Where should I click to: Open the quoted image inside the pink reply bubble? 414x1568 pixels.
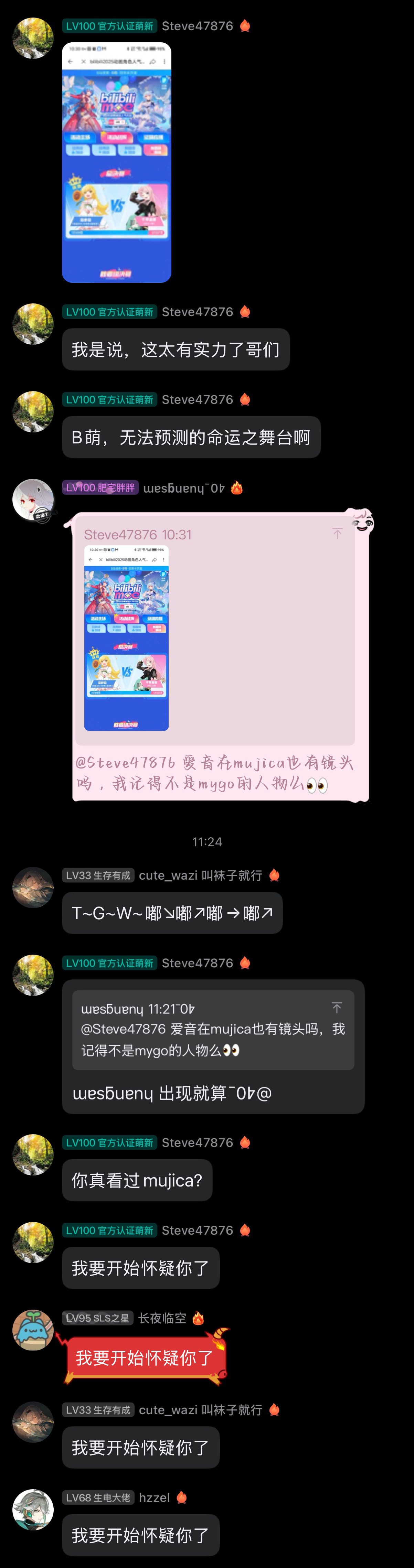[x=126, y=638]
